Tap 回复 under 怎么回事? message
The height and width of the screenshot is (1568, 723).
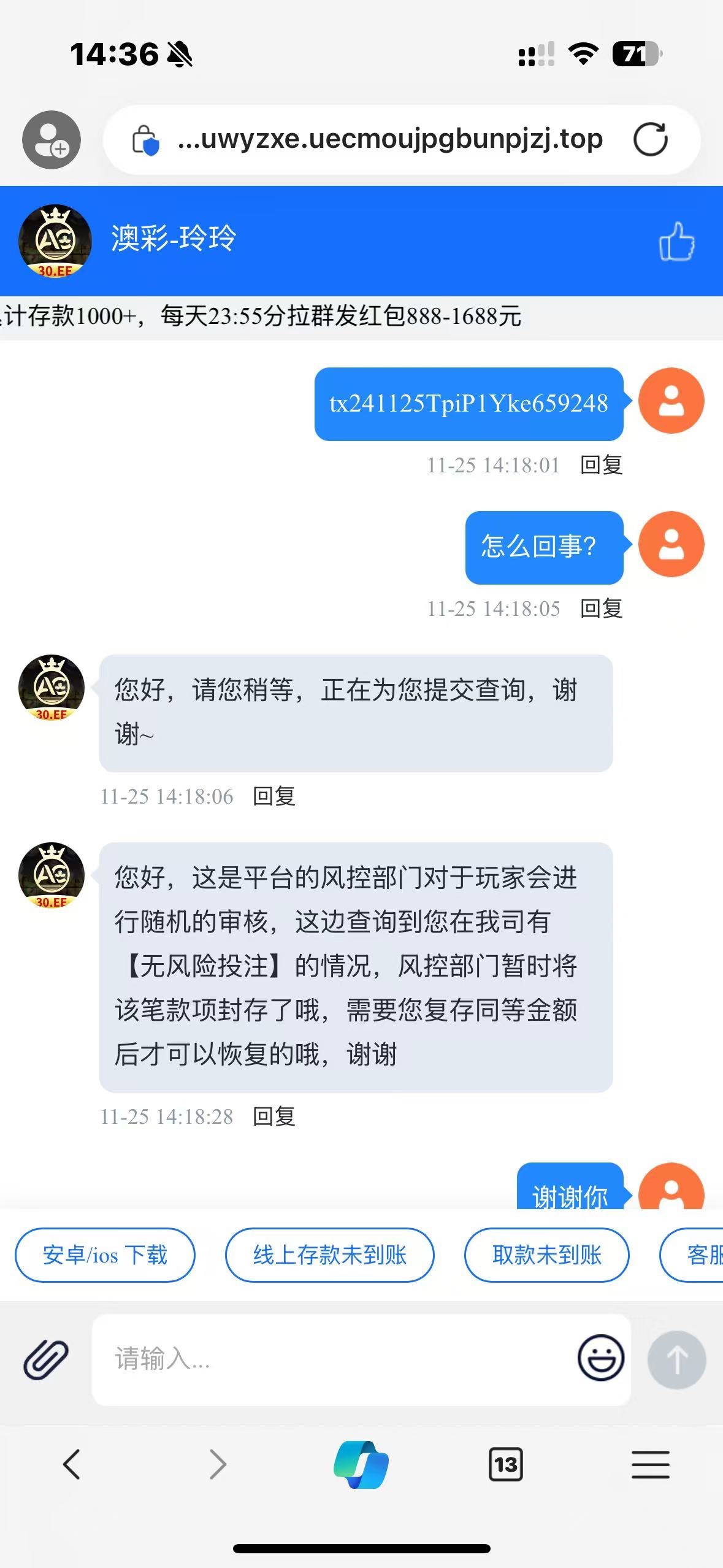coord(601,609)
